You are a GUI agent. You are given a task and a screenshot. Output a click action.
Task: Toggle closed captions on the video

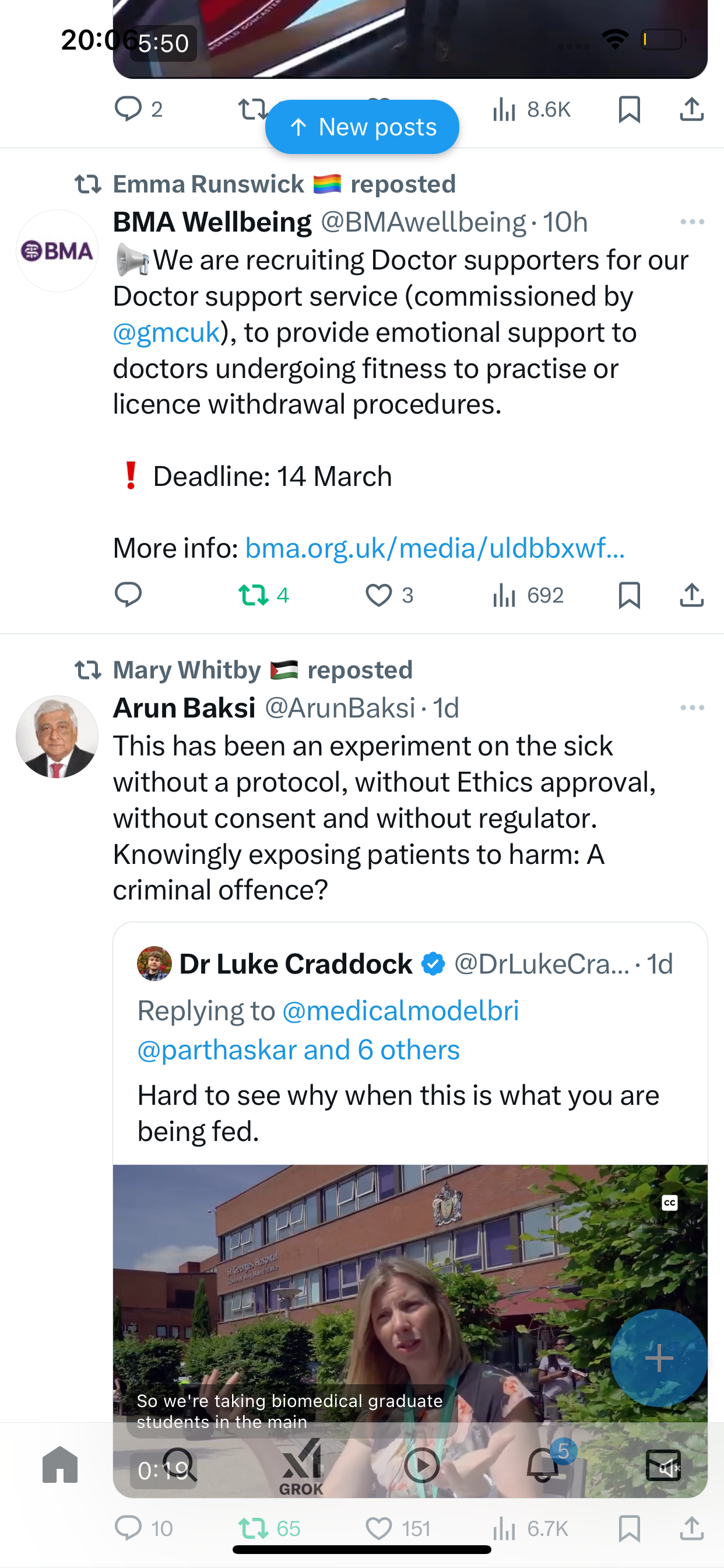coord(669,1203)
